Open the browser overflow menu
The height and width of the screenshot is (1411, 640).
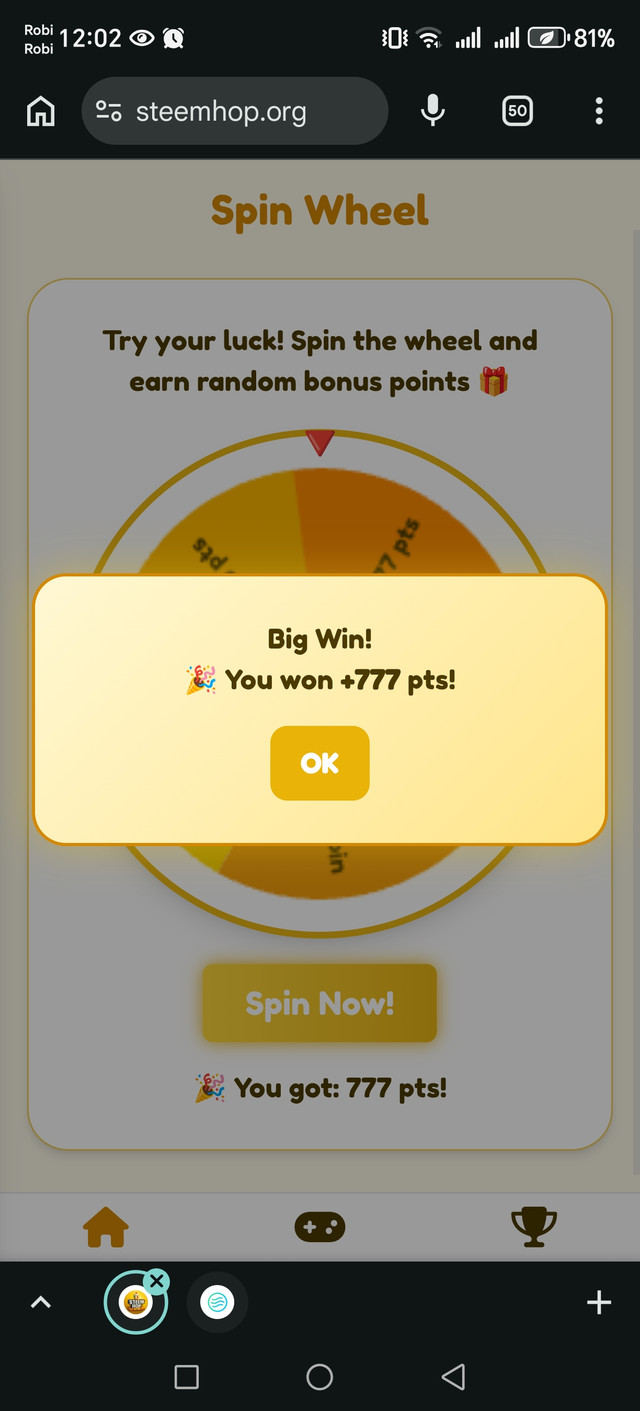599,112
